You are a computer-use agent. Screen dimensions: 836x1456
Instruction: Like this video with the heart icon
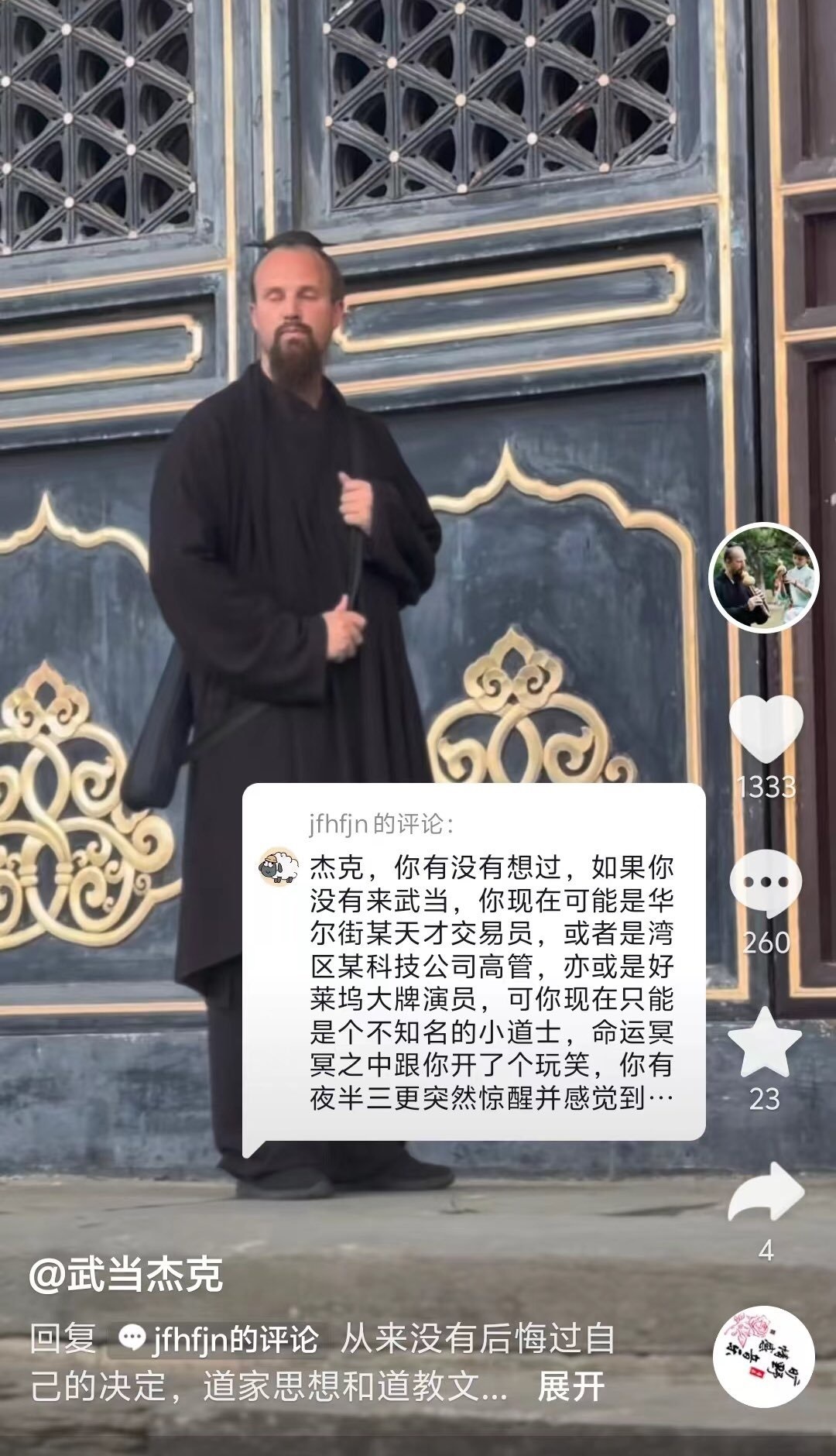766,729
